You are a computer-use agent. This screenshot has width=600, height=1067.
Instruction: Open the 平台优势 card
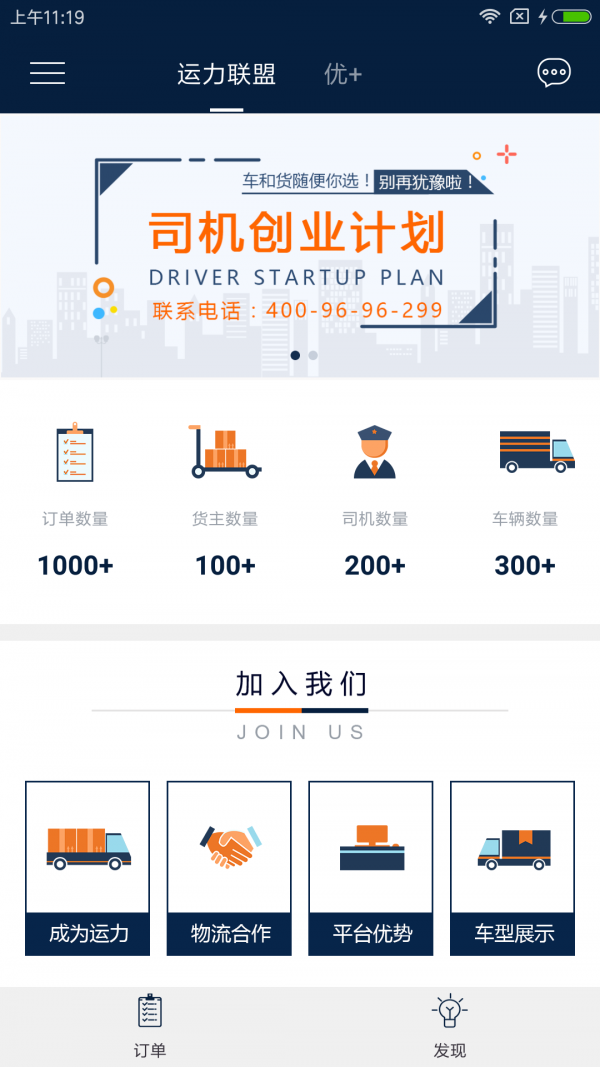pos(371,867)
